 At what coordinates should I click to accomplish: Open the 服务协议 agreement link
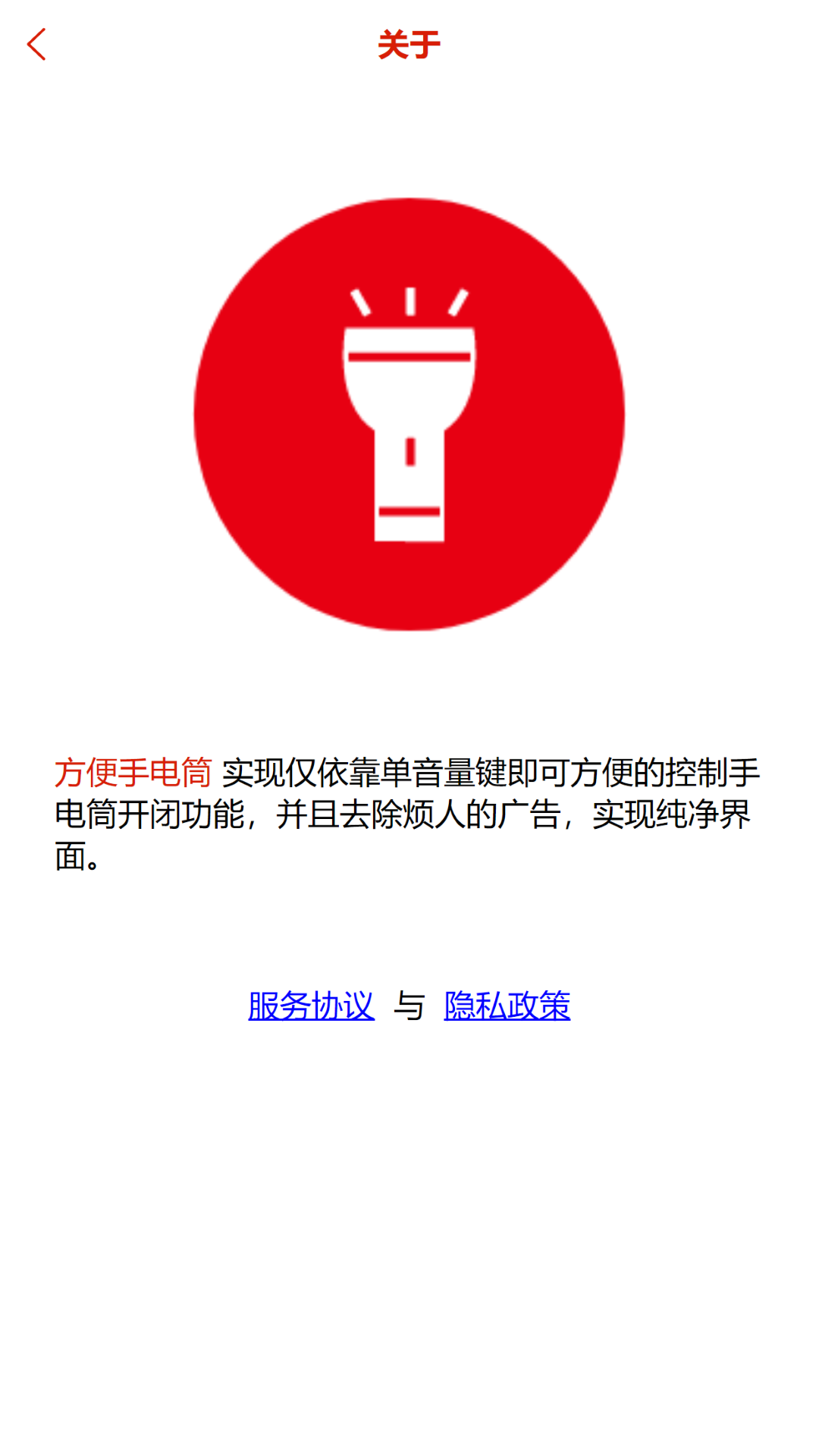click(x=310, y=1006)
